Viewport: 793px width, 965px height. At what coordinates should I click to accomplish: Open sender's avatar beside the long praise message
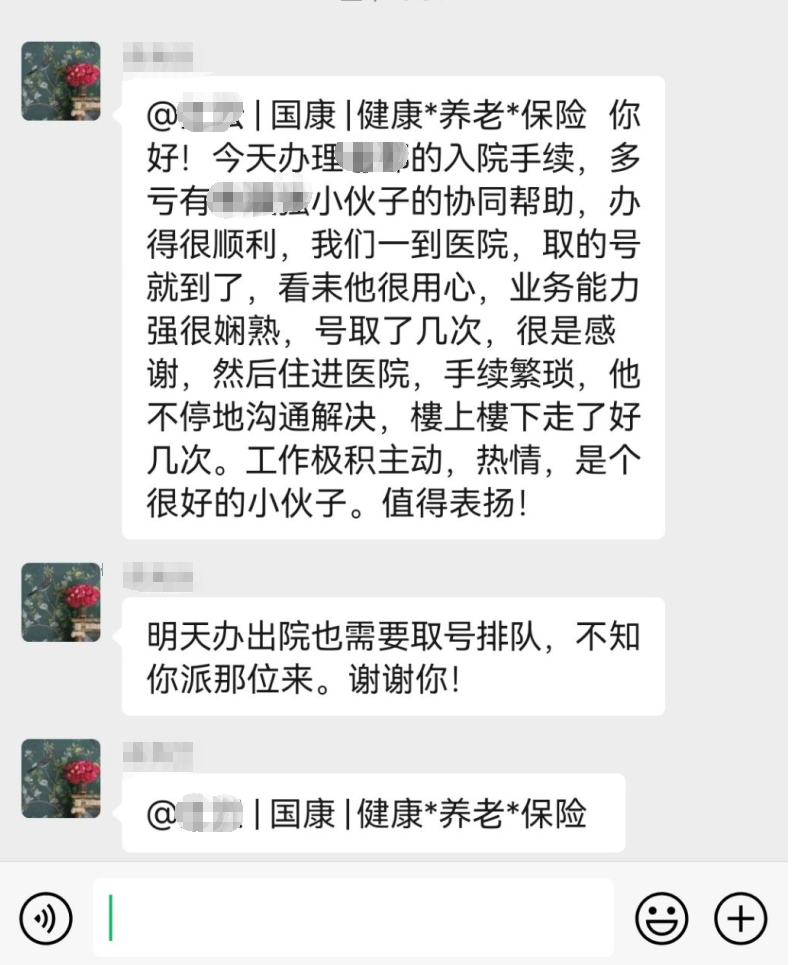pos(61,81)
